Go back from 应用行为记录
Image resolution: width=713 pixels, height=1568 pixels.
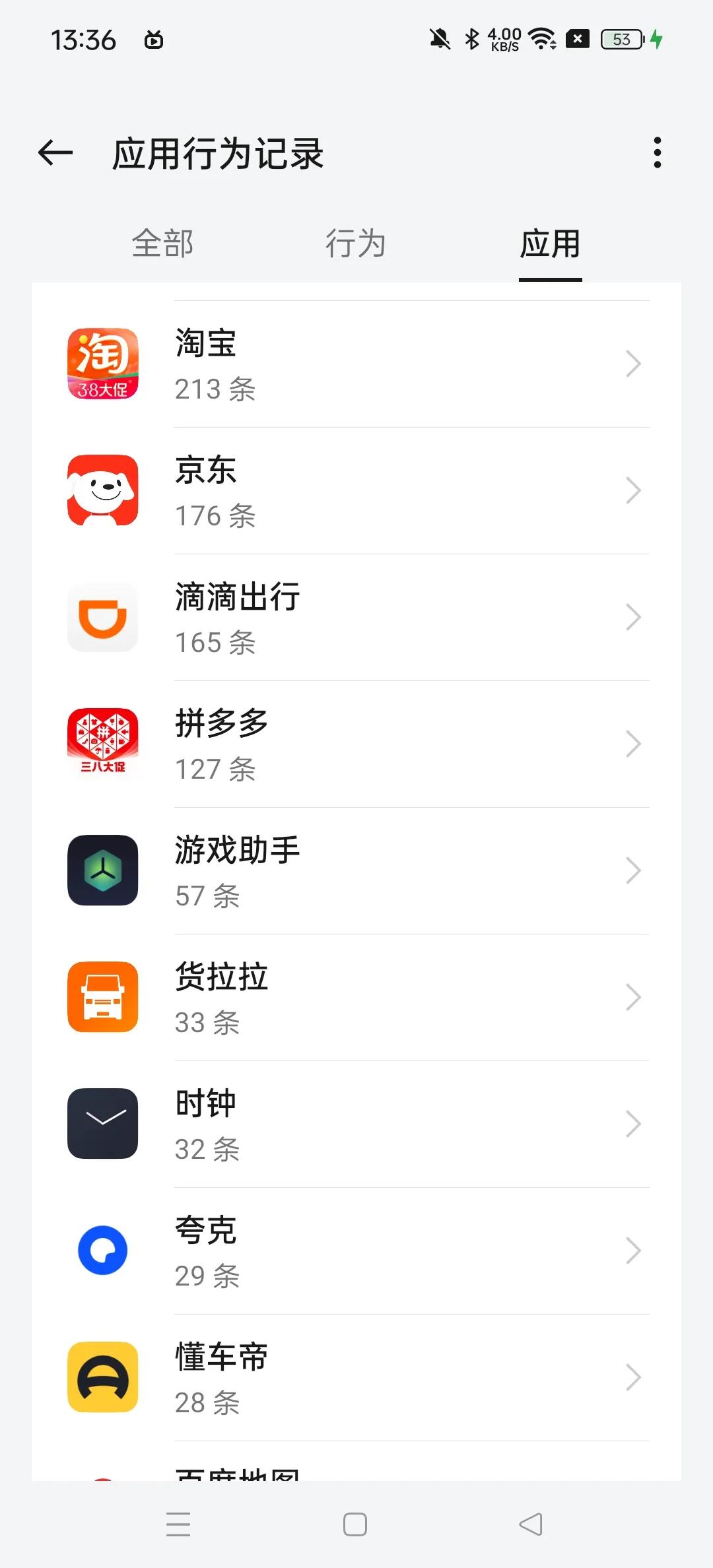55,153
